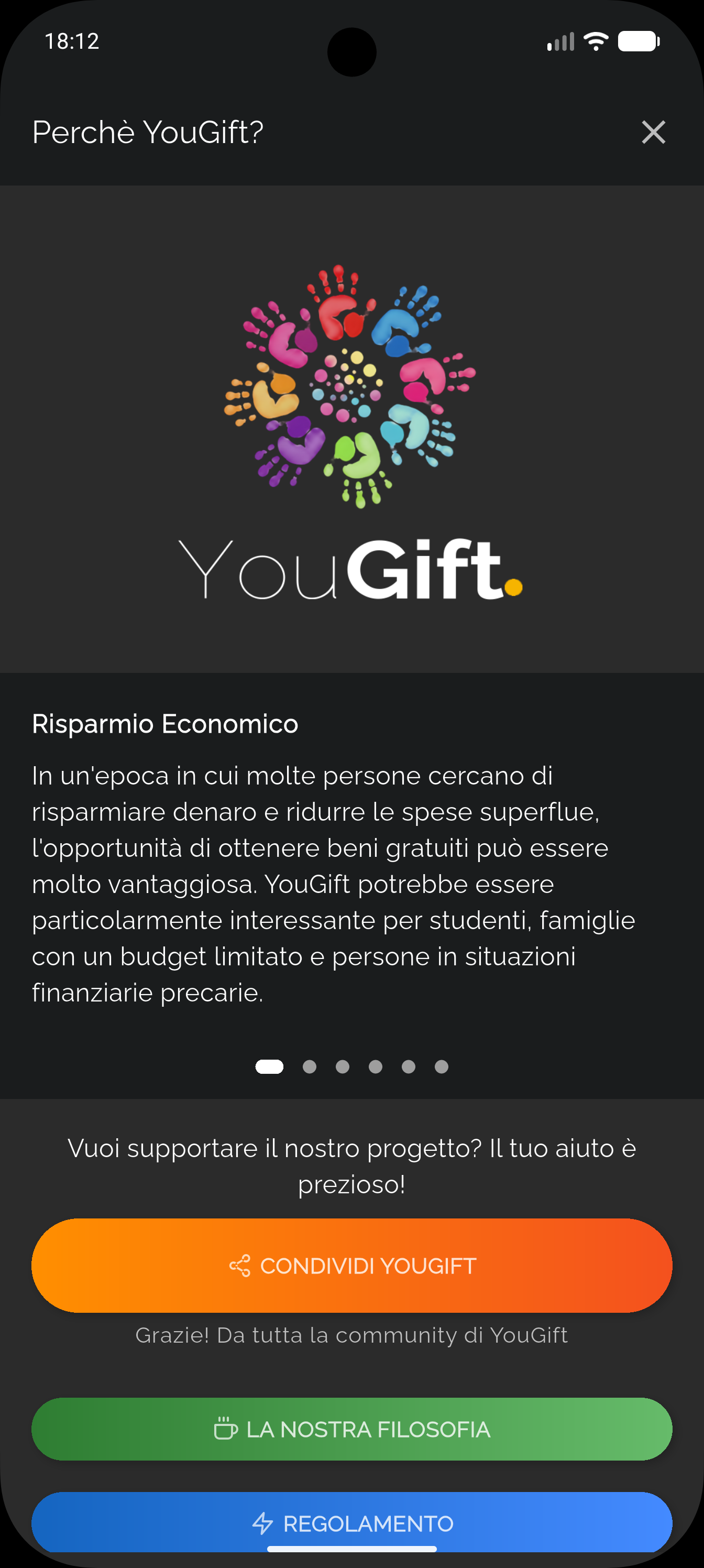704x1568 pixels.
Task: Tap the yellow dot in the YouGift wordmark
Action: coord(514,587)
